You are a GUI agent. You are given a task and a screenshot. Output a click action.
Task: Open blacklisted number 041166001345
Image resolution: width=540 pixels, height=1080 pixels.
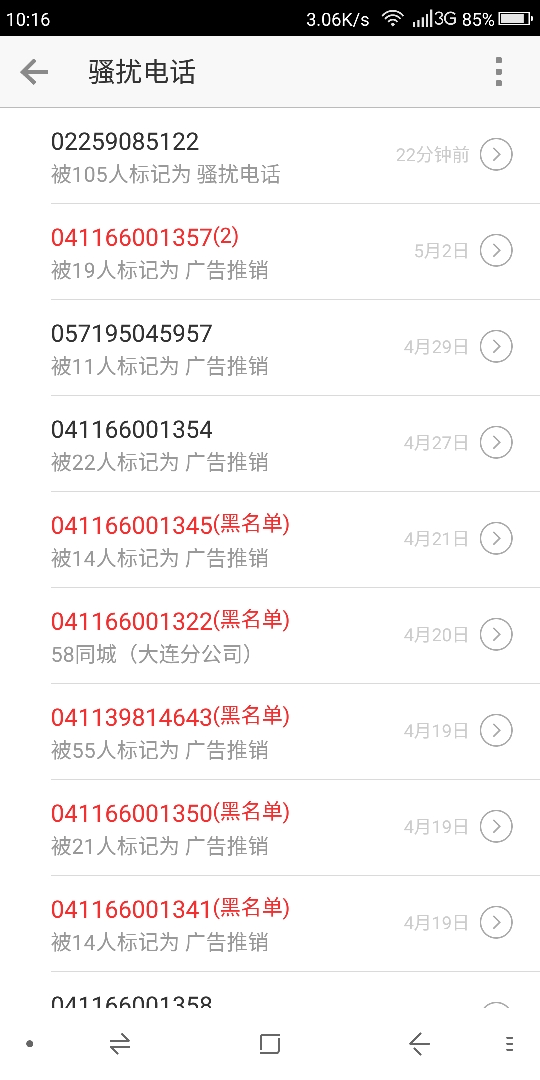click(270, 539)
